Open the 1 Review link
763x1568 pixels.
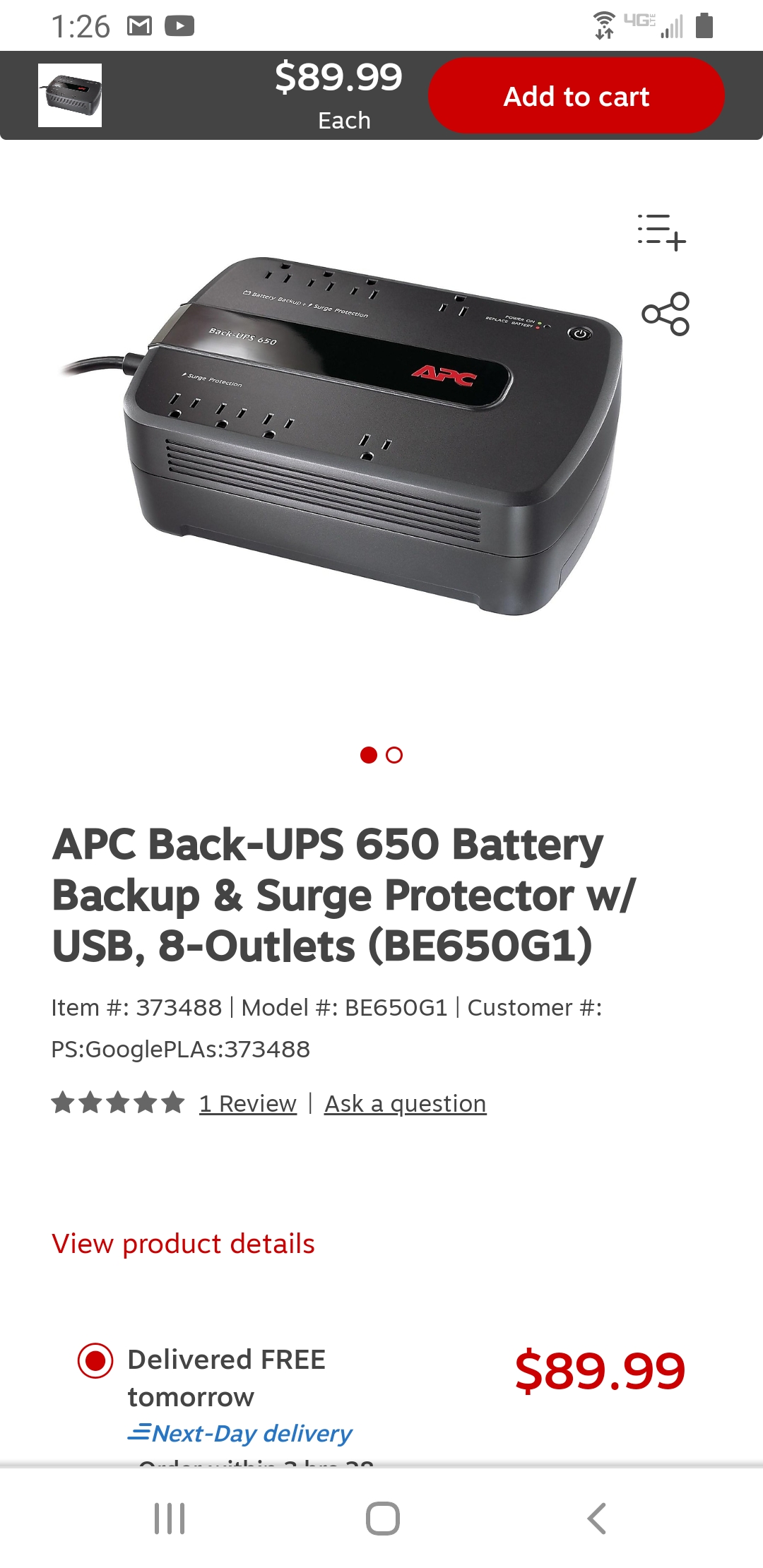click(x=247, y=1103)
